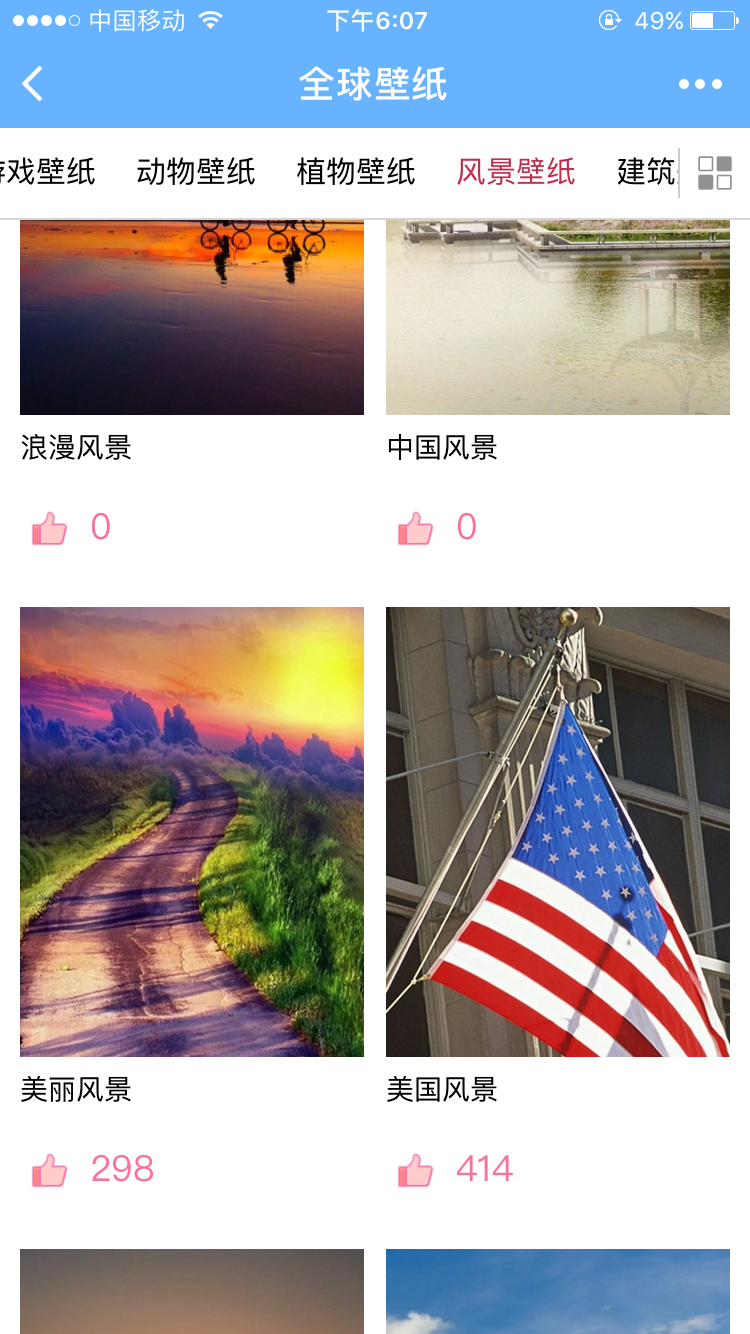Image resolution: width=750 pixels, height=1334 pixels.
Task: Switch to the 游戏壁纸 tab
Action: click(x=48, y=172)
